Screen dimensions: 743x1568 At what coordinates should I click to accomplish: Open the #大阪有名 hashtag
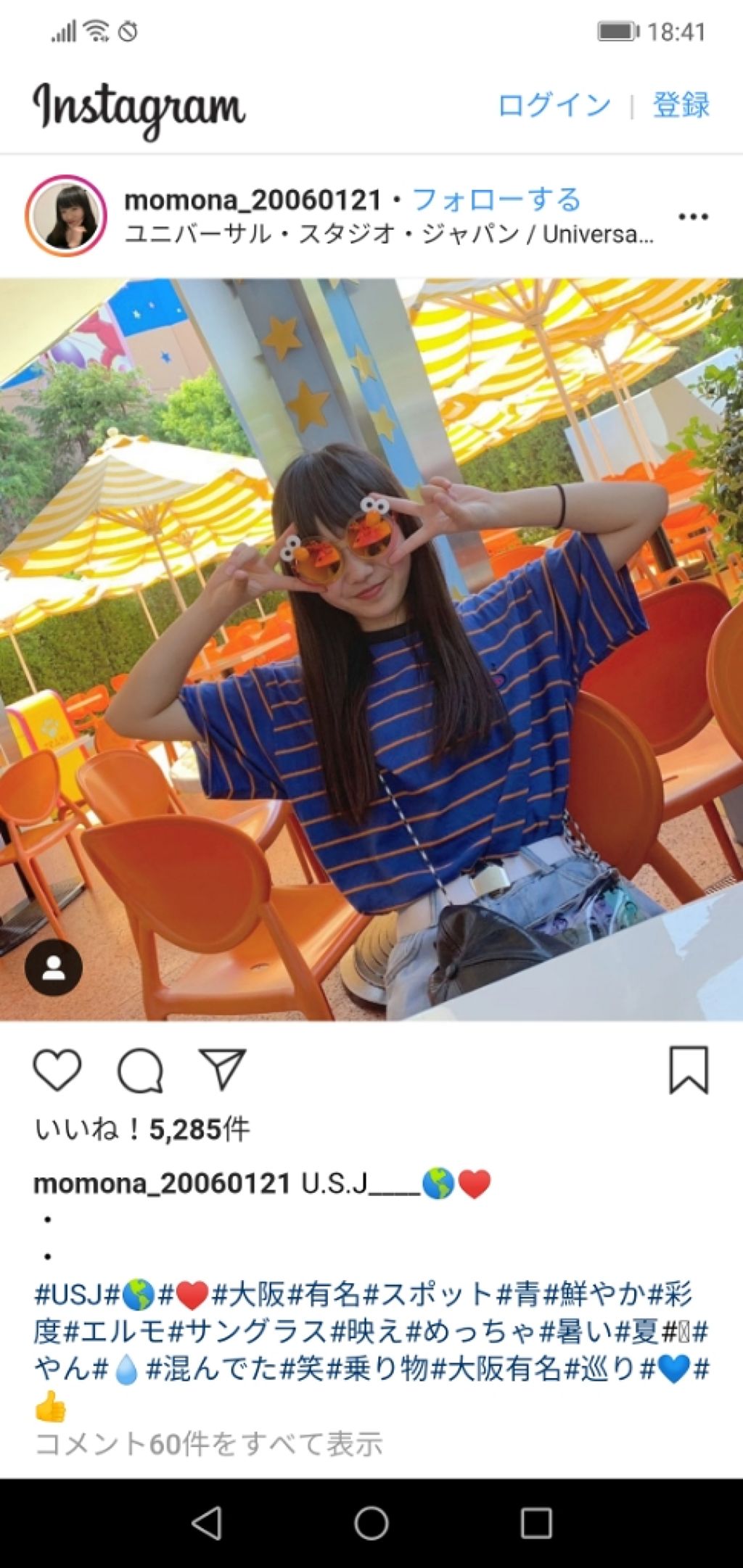click(496, 1369)
